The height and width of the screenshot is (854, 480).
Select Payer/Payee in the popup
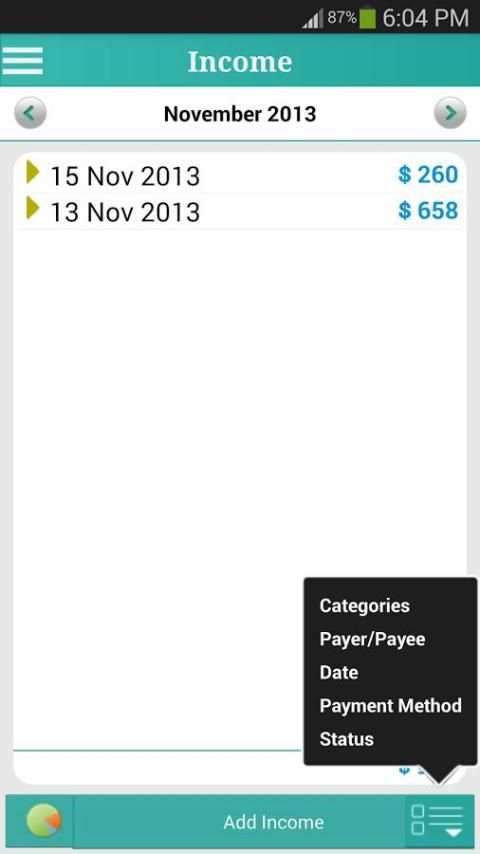(372, 639)
